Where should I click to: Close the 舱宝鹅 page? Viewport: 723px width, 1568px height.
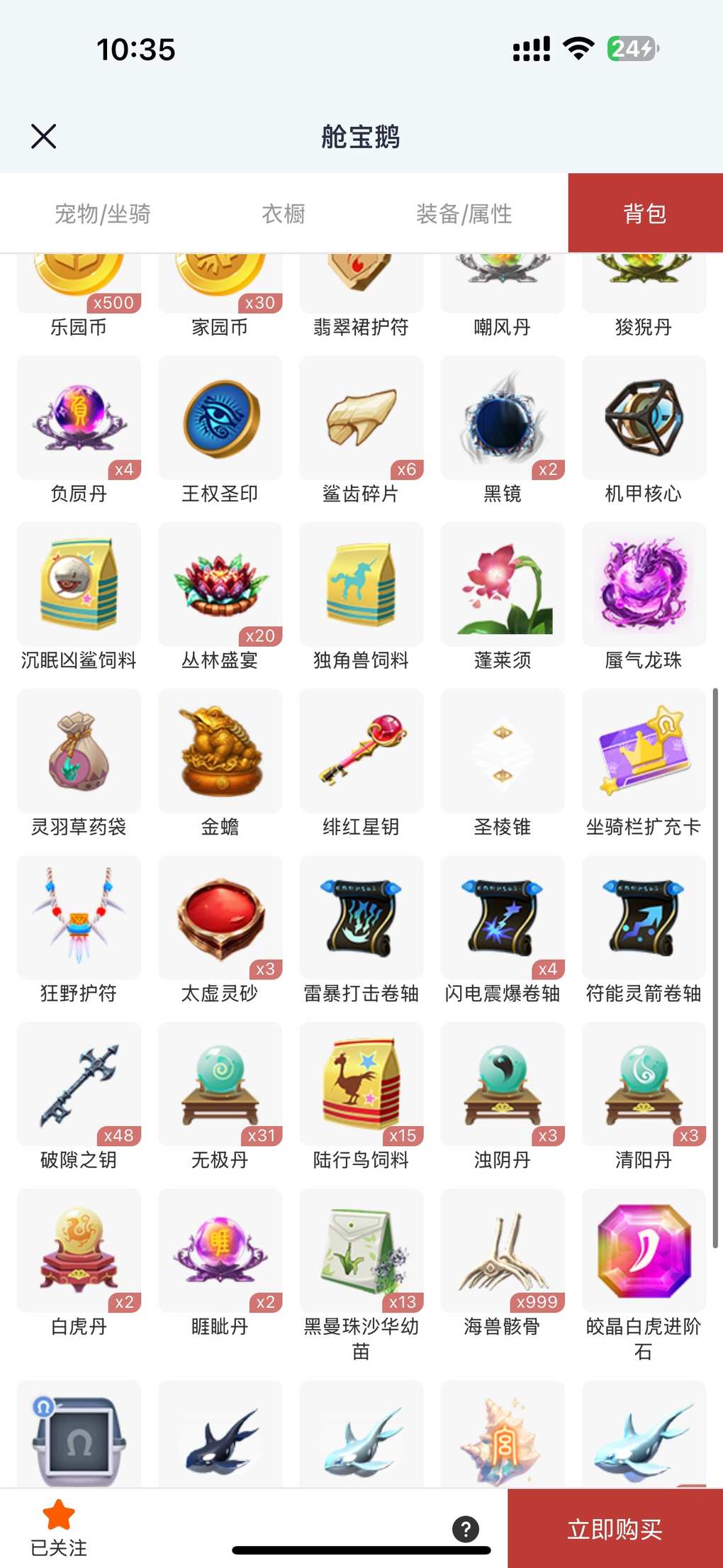pyautogui.click(x=44, y=136)
